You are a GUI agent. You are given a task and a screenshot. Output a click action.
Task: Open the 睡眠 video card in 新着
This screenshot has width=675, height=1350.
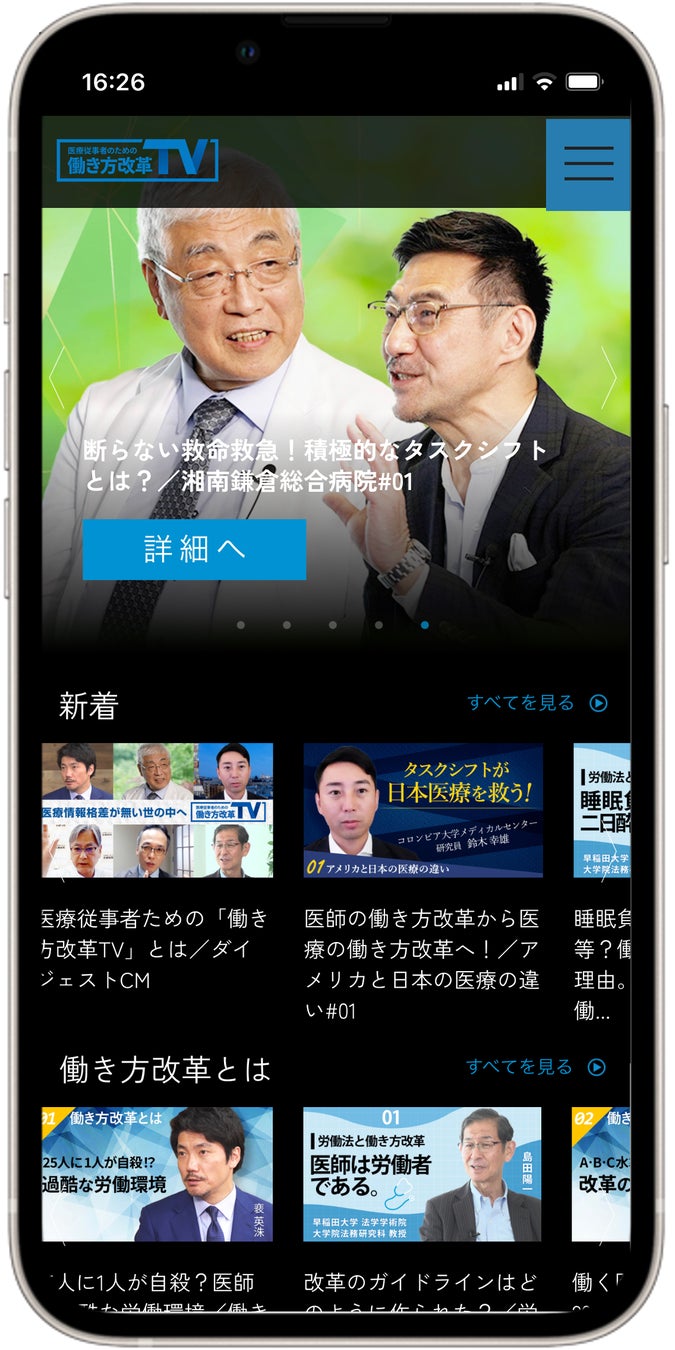(x=602, y=810)
